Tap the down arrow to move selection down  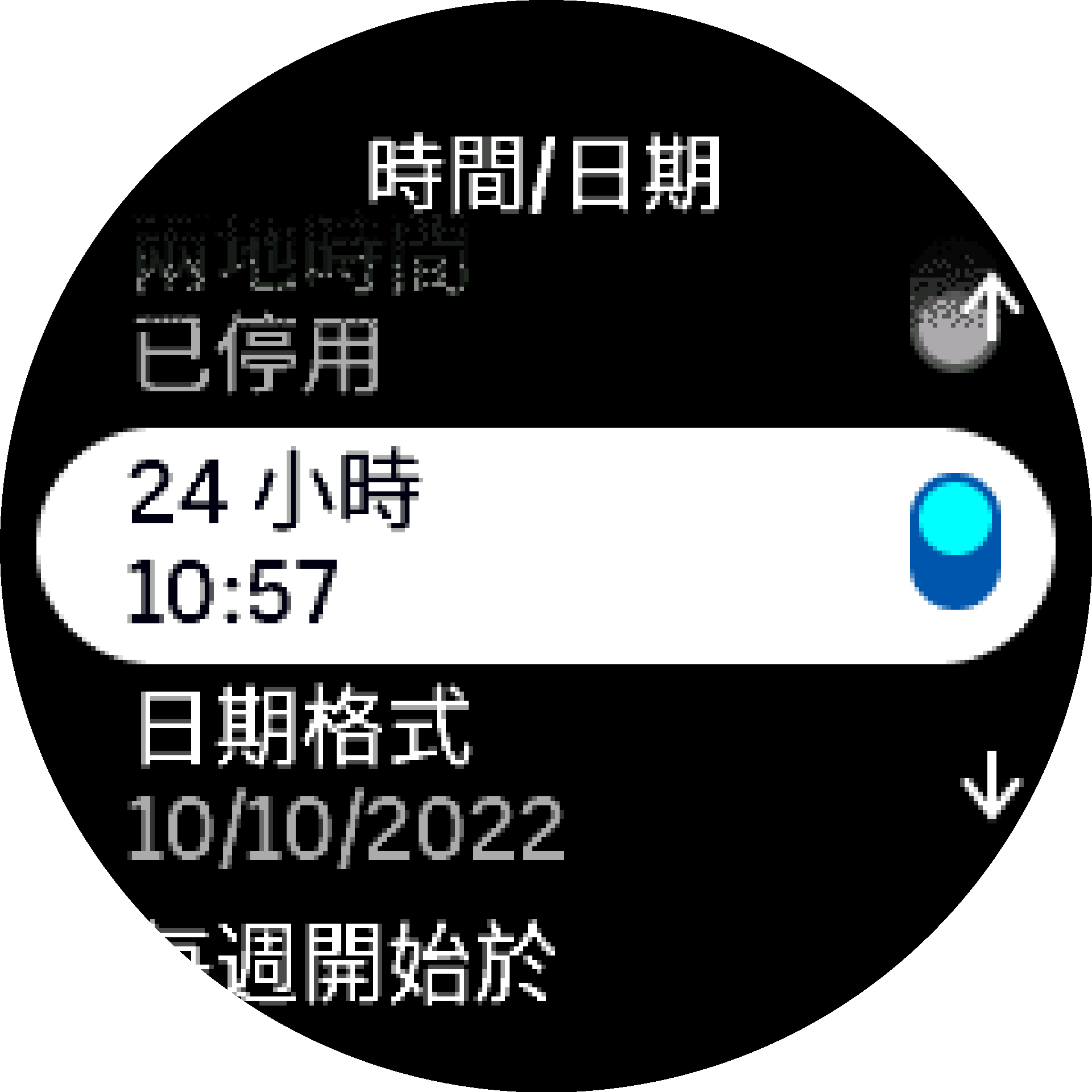(991, 785)
